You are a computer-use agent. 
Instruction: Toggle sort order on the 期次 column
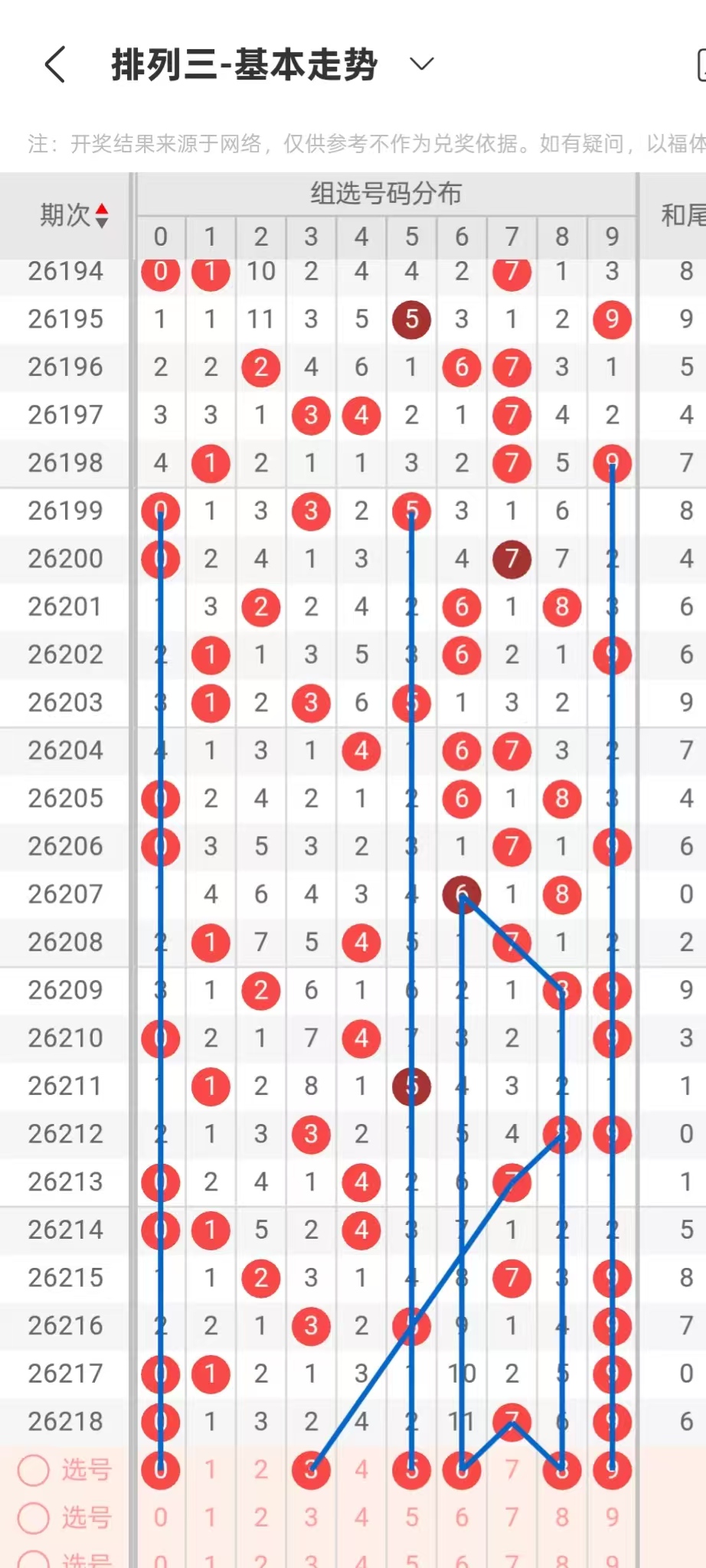tap(101, 216)
